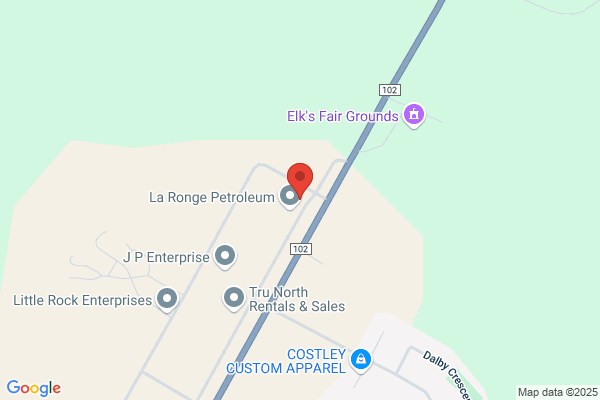Select the J P Enterprise marker

[x=225, y=257]
